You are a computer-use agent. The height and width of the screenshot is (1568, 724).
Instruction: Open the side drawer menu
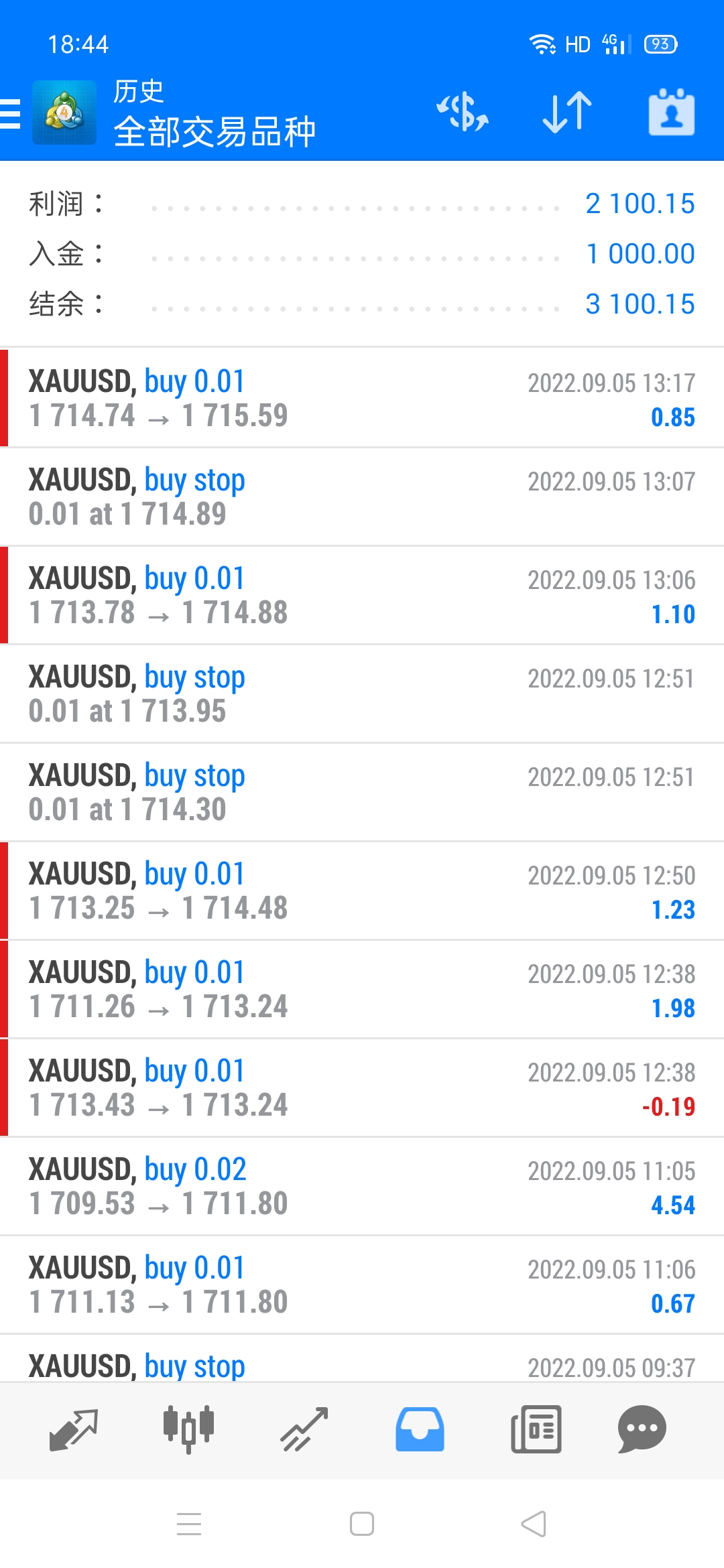(x=12, y=113)
